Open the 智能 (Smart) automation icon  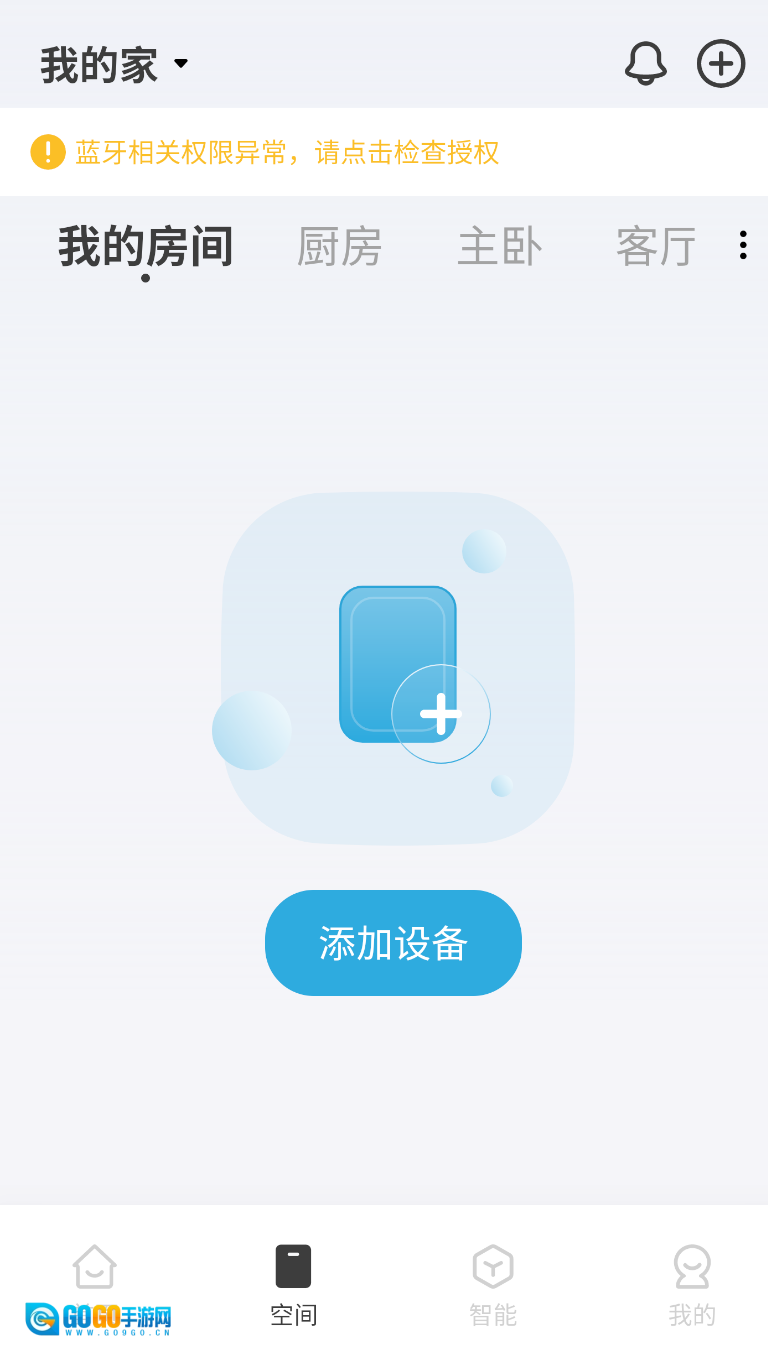point(492,1268)
